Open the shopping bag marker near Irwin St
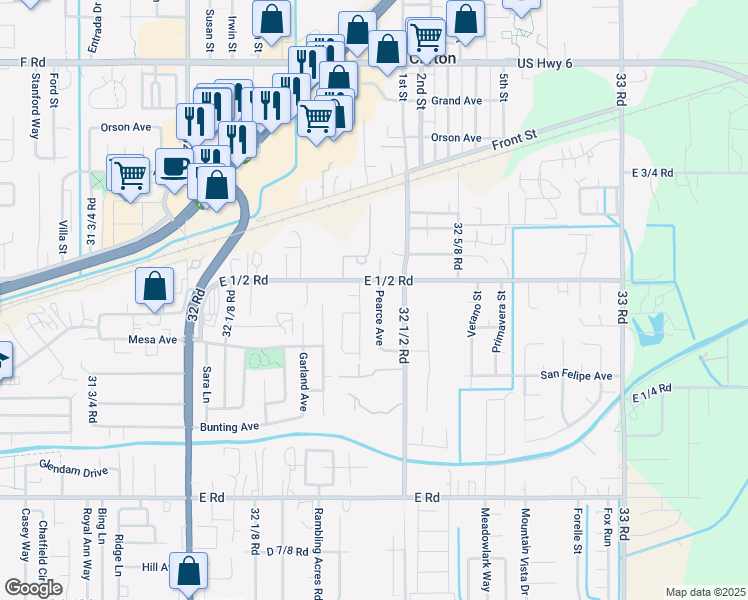Viewport: 748px width, 600px height. pyautogui.click(x=271, y=18)
